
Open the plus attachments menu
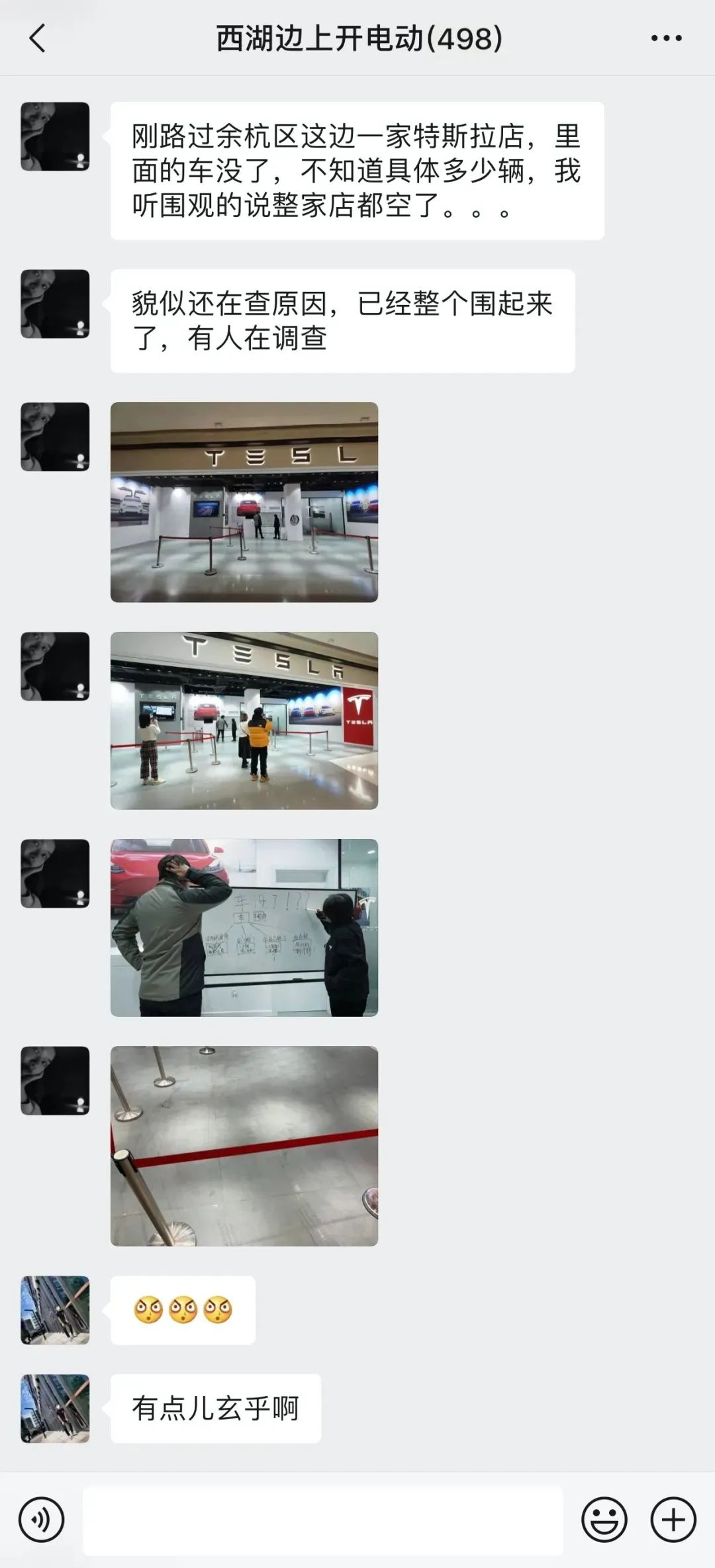point(673,1520)
